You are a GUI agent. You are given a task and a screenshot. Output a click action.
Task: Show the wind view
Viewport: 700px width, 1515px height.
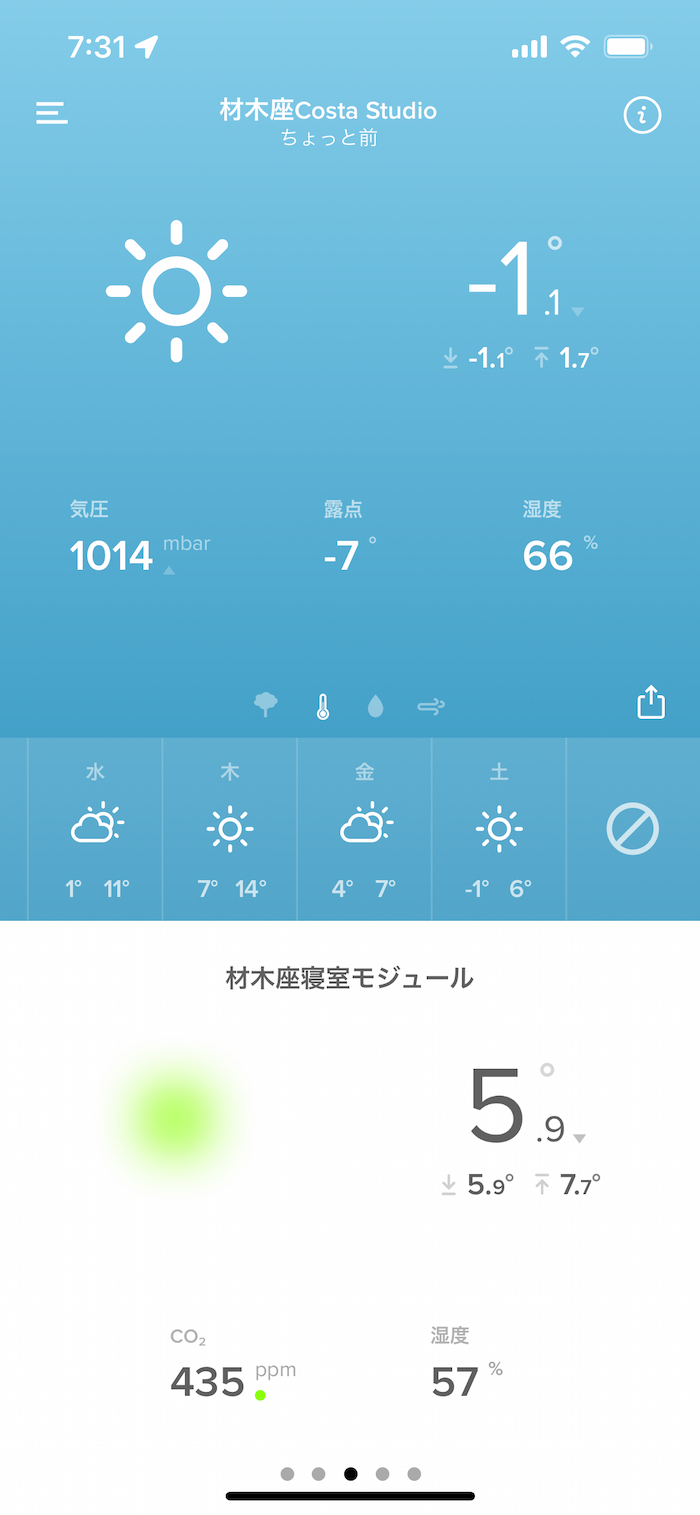point(431,707)
